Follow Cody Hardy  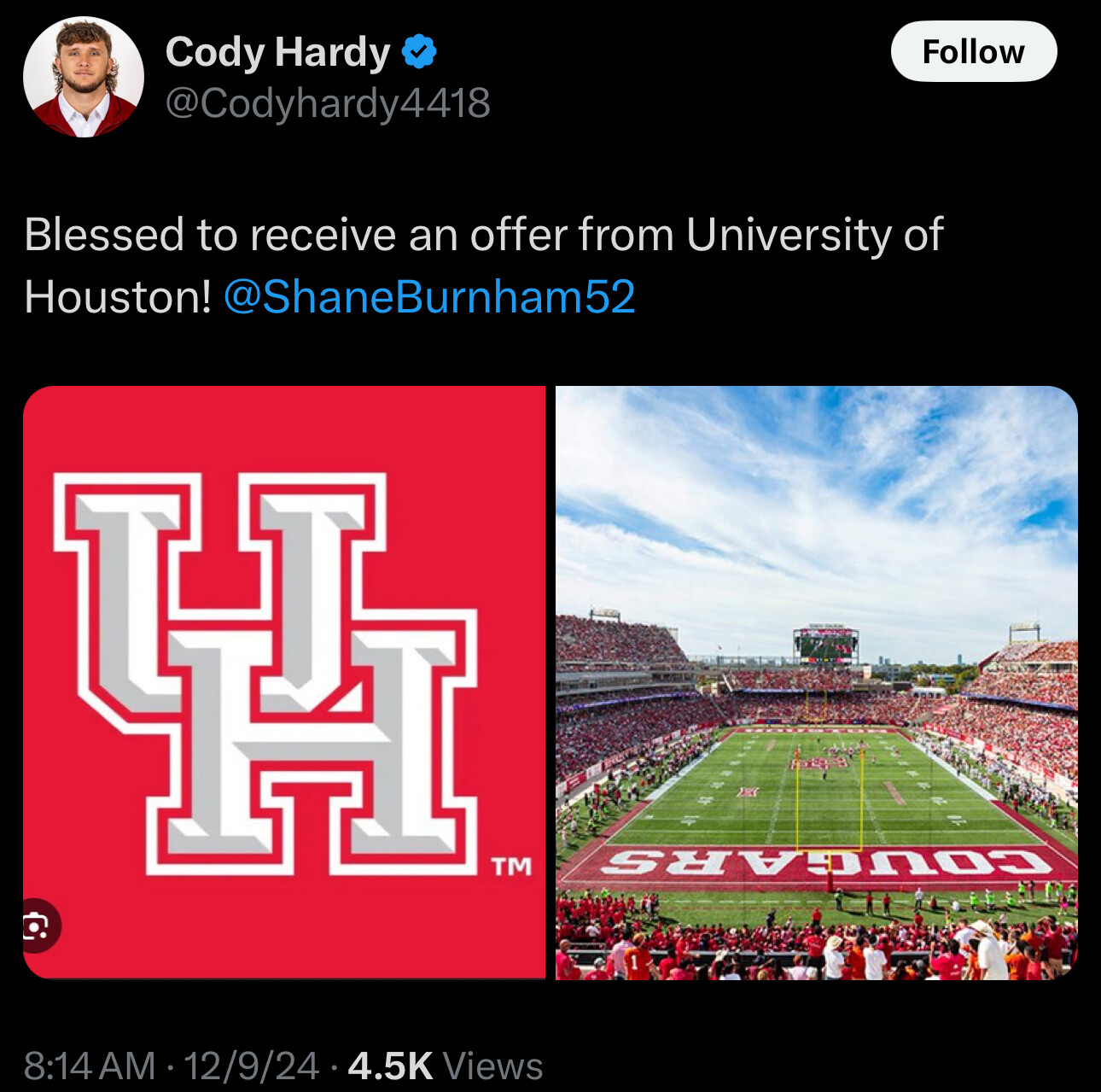(973, 52)
